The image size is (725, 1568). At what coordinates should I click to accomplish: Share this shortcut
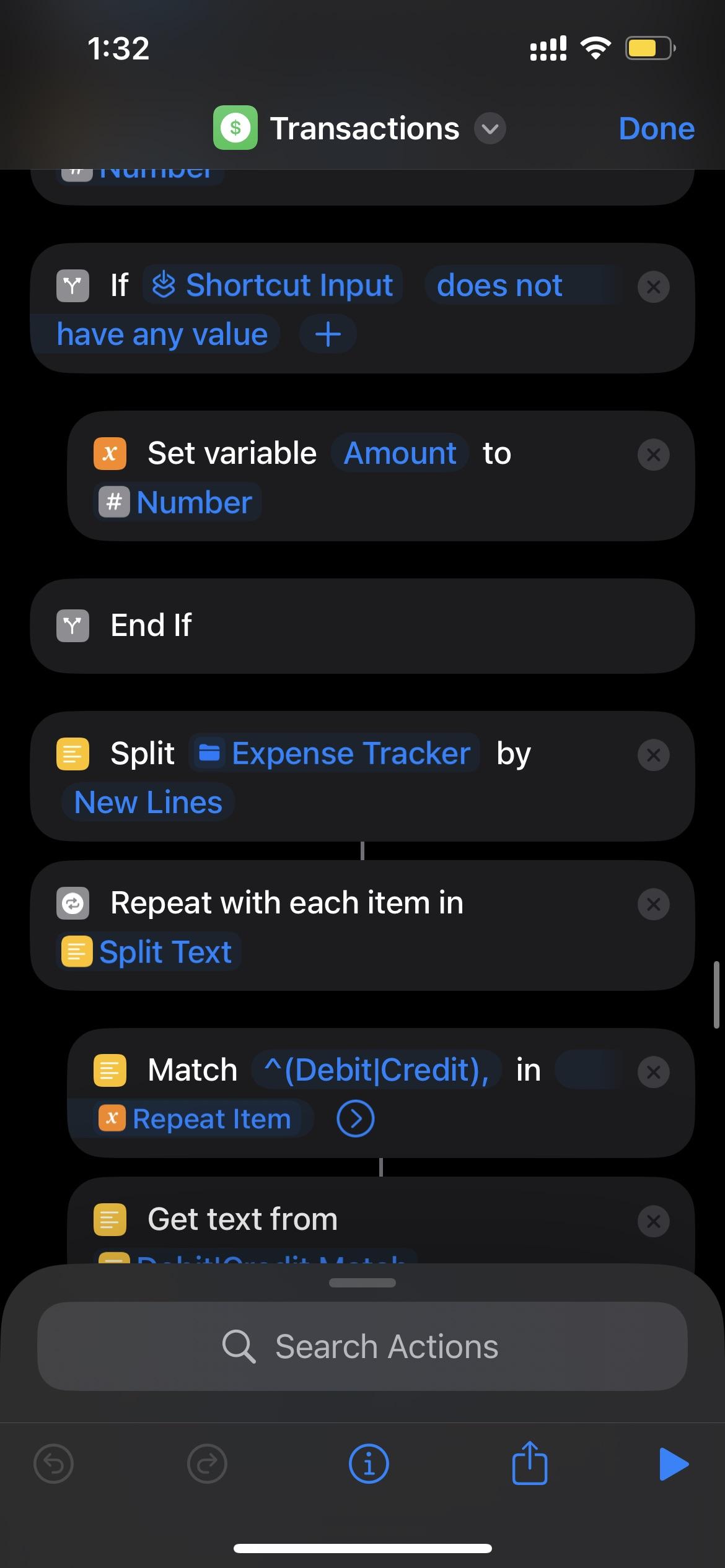tap(530, 1465)
